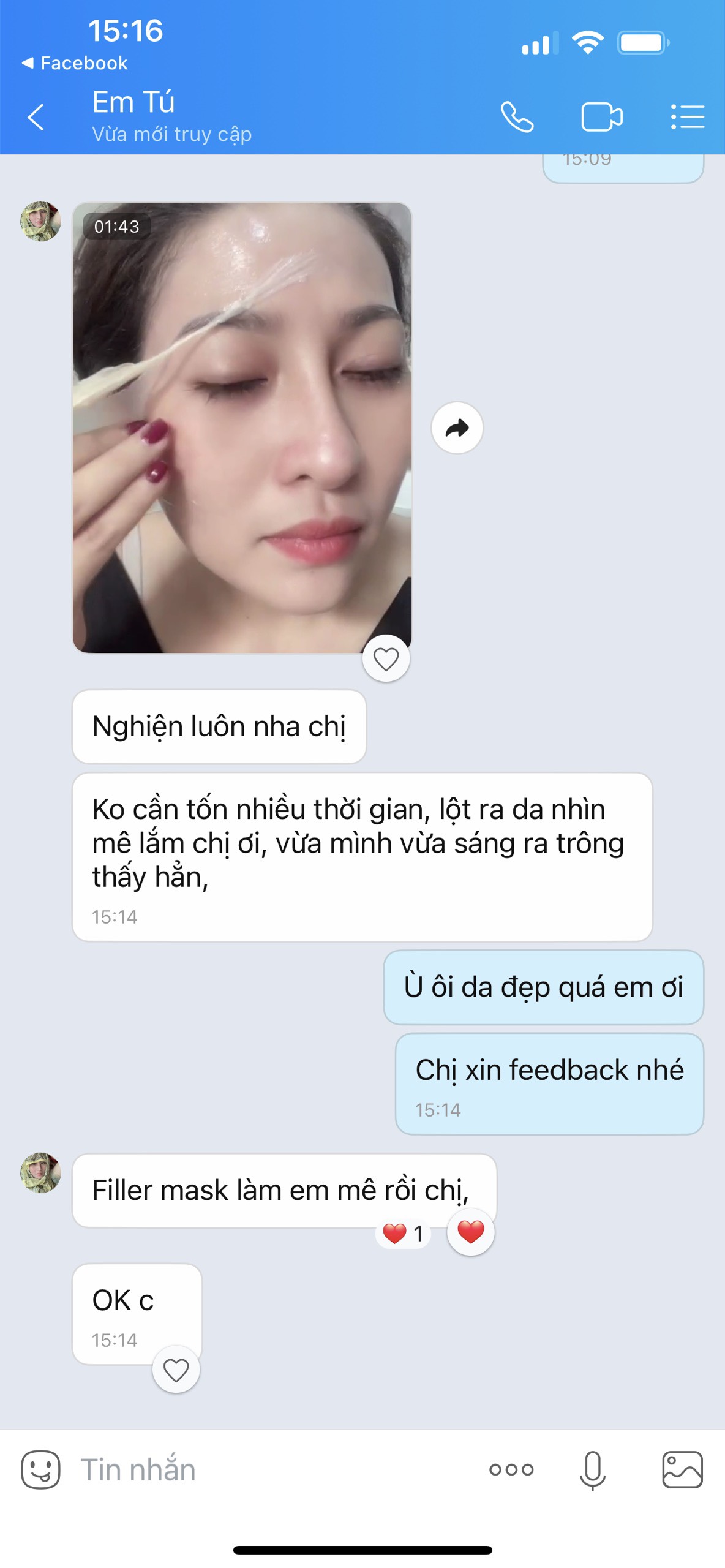
Task: Go back from Em Tú chat
Action: [36, 117]
